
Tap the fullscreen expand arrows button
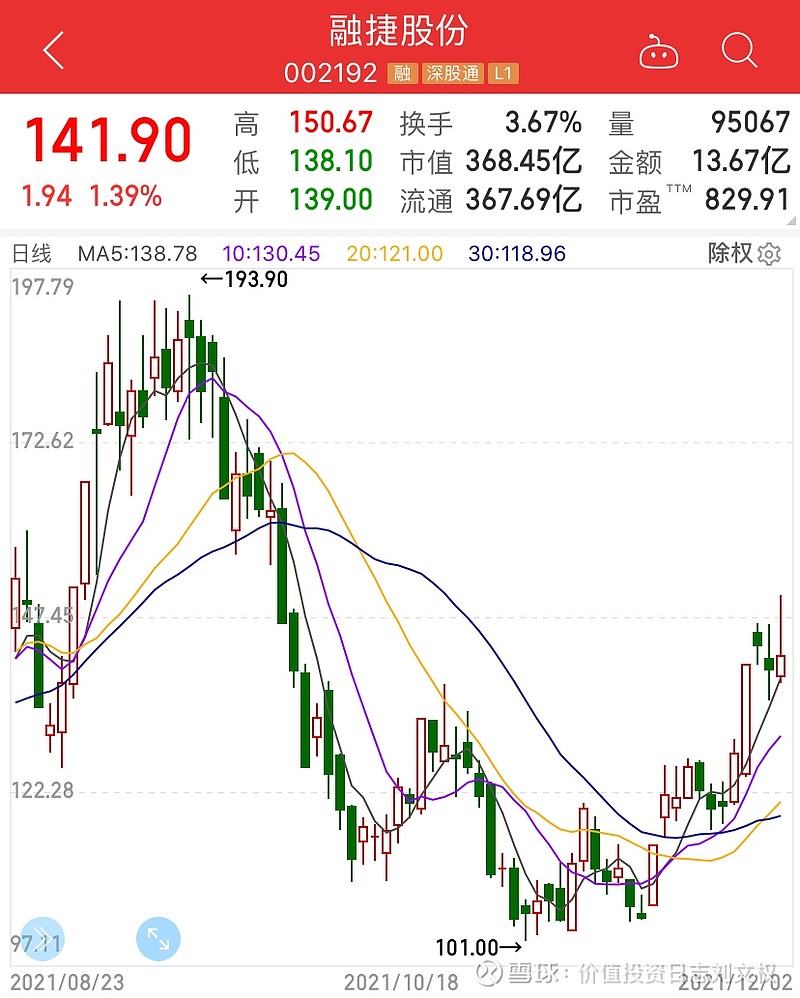158,939
